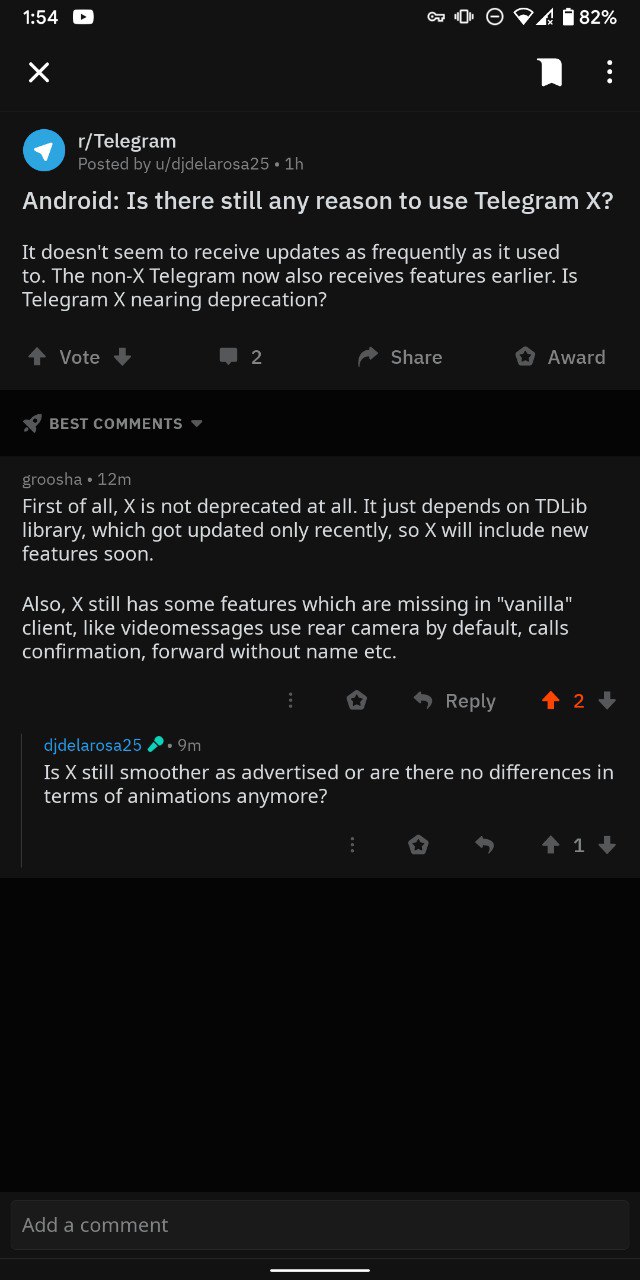This screenshot has height=1280, width=640.
Task: Open the comments count on the post
Action: pyautogui.click(x=241, y=357)
